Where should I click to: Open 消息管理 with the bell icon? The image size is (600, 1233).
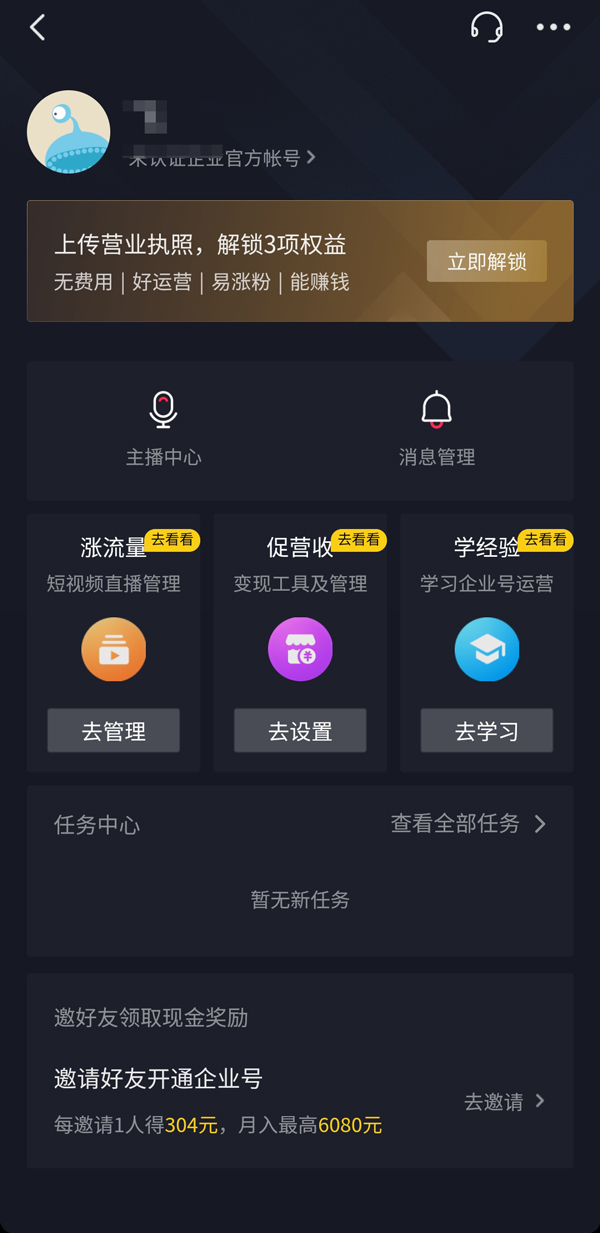pyautogui.click(x=436, y=429)
